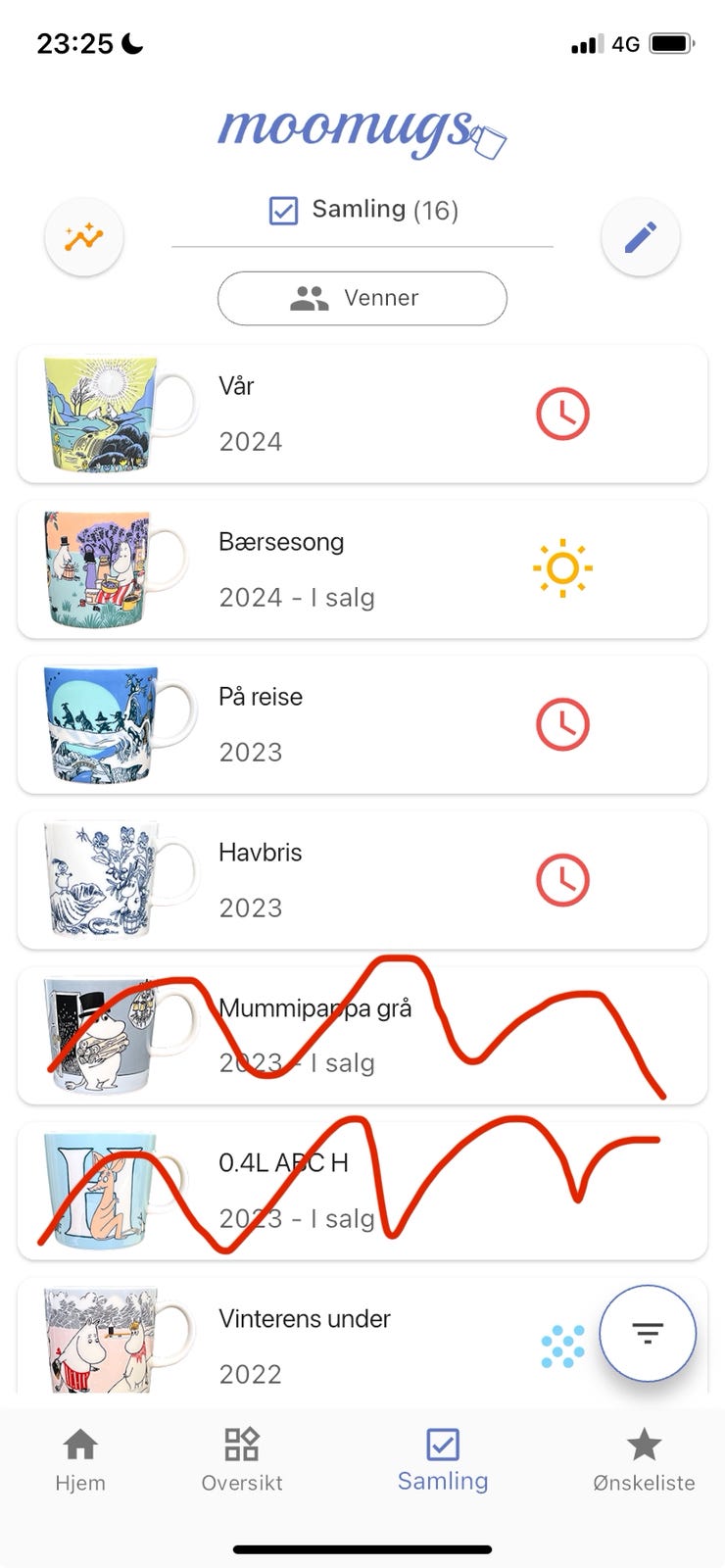Open the Havbris 2023 mug
Viewport: 725px width, 1568px height.
(362, 880)
